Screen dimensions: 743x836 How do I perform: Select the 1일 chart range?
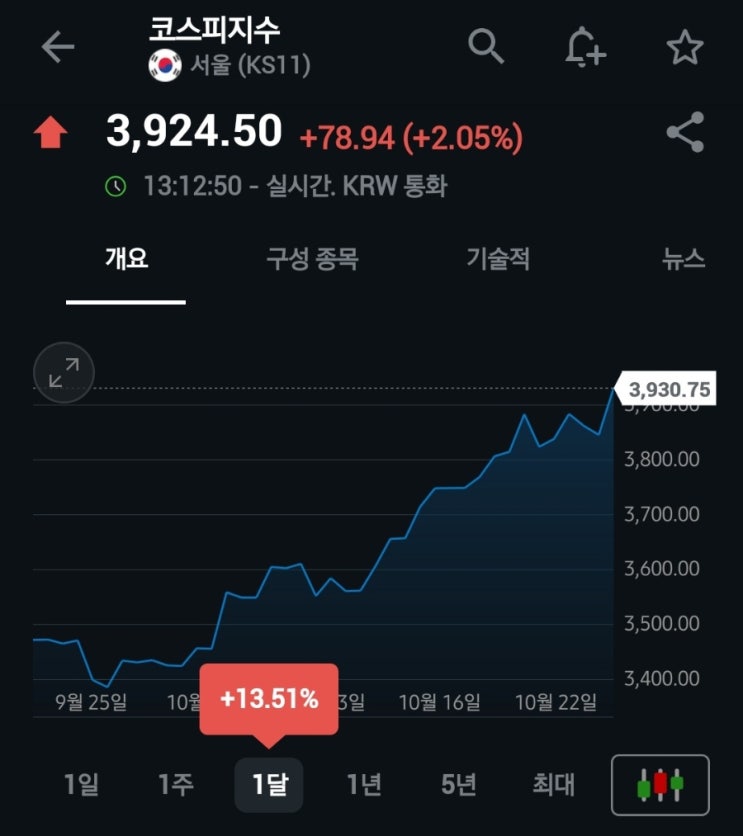click(x=81, y=785)
